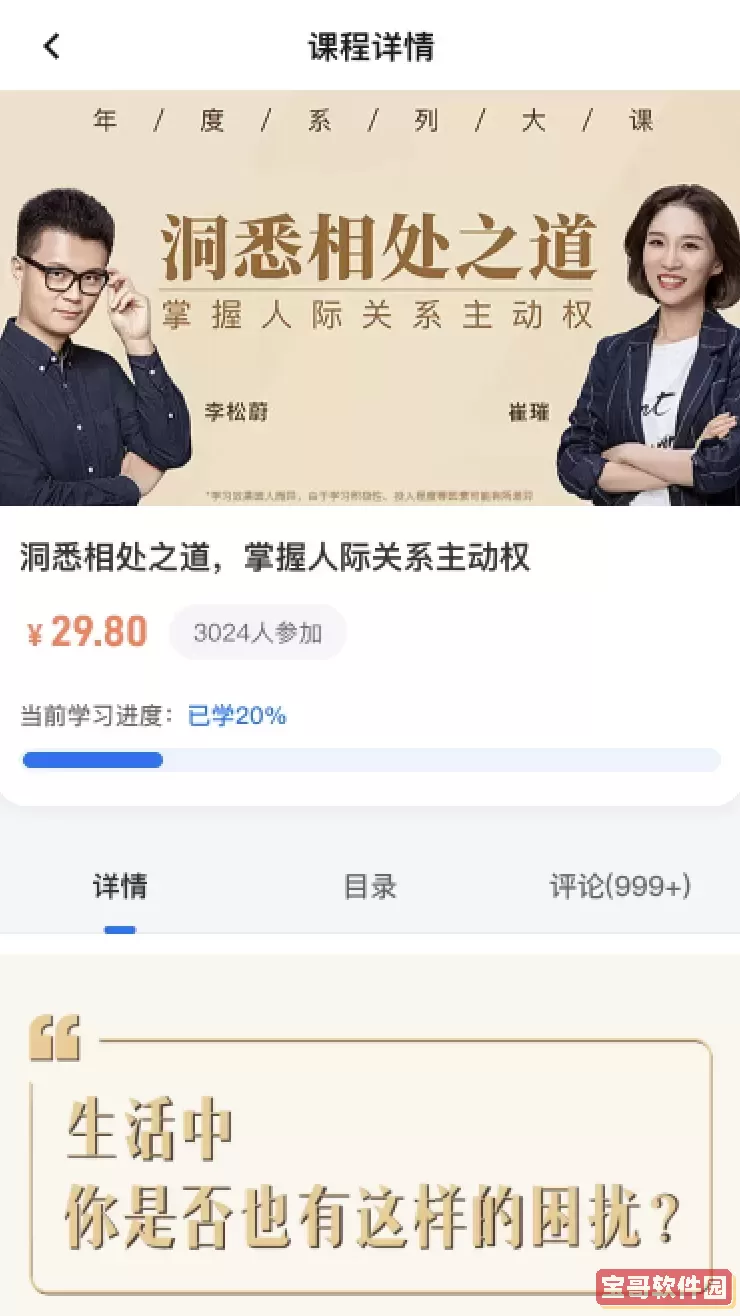
Task: Open the 目录 tab
Action: 370,887
